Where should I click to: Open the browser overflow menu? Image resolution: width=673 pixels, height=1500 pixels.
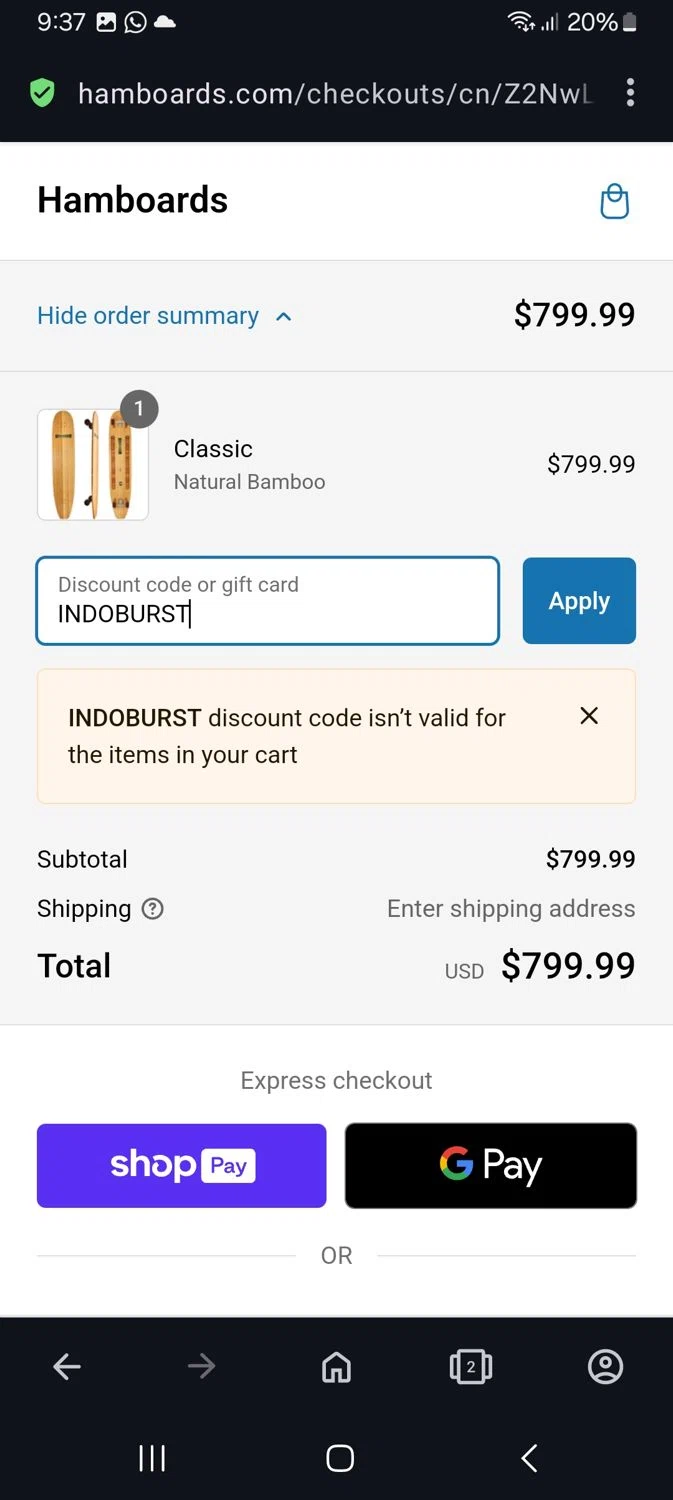pos(630,93)
